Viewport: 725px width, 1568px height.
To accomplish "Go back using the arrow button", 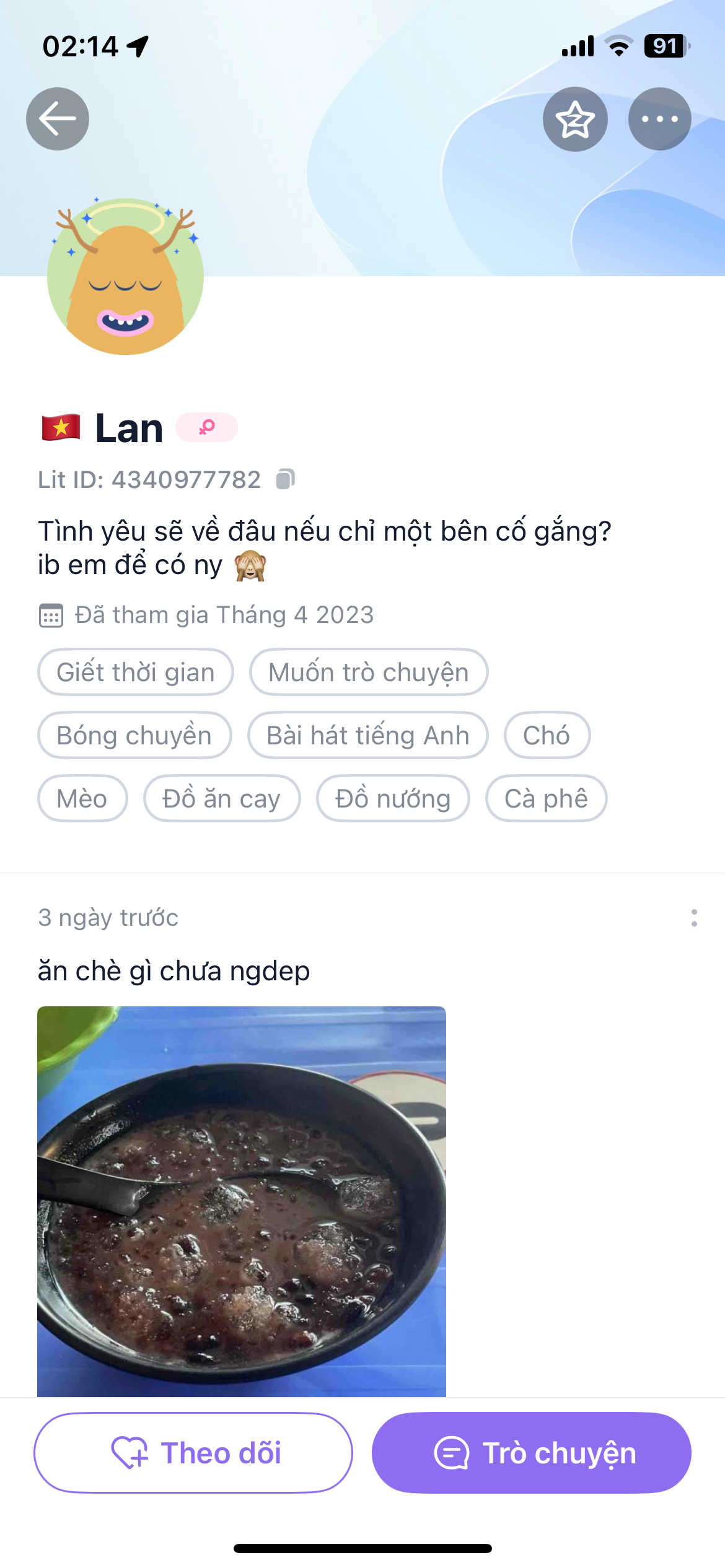I will point(58,119).
